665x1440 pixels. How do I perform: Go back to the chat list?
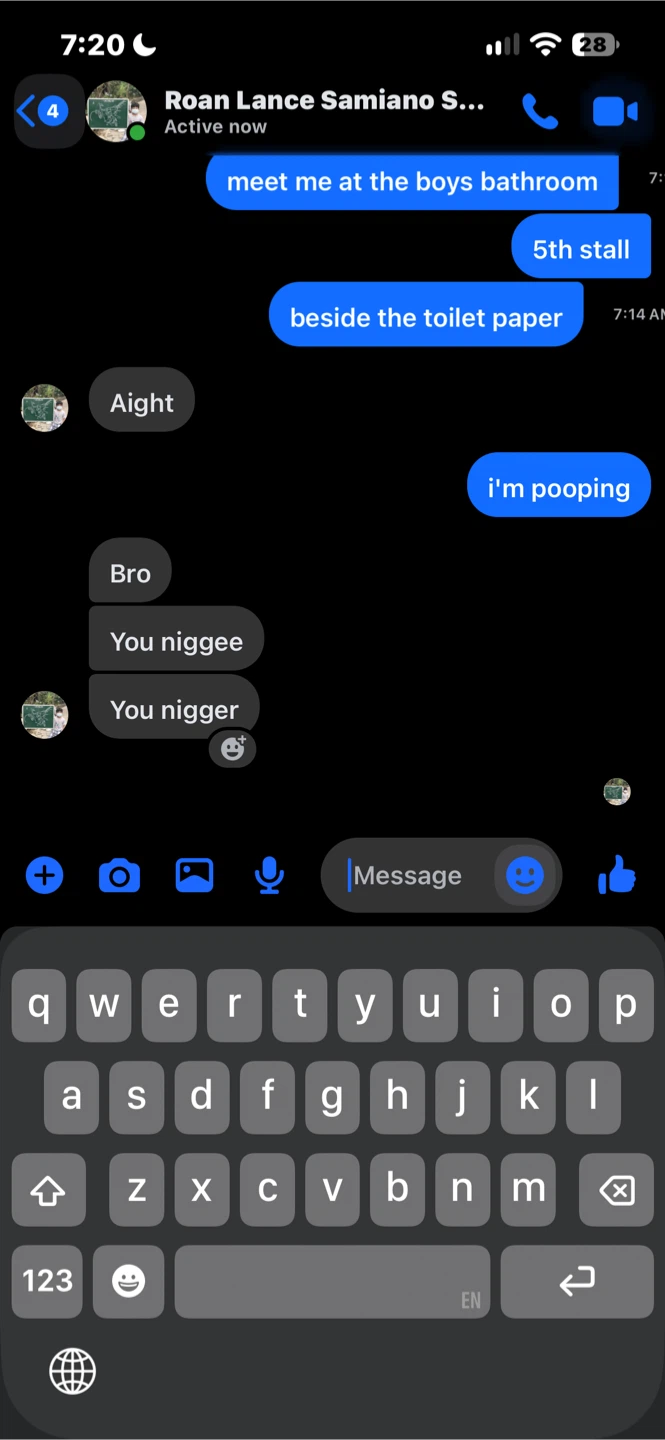44,111
